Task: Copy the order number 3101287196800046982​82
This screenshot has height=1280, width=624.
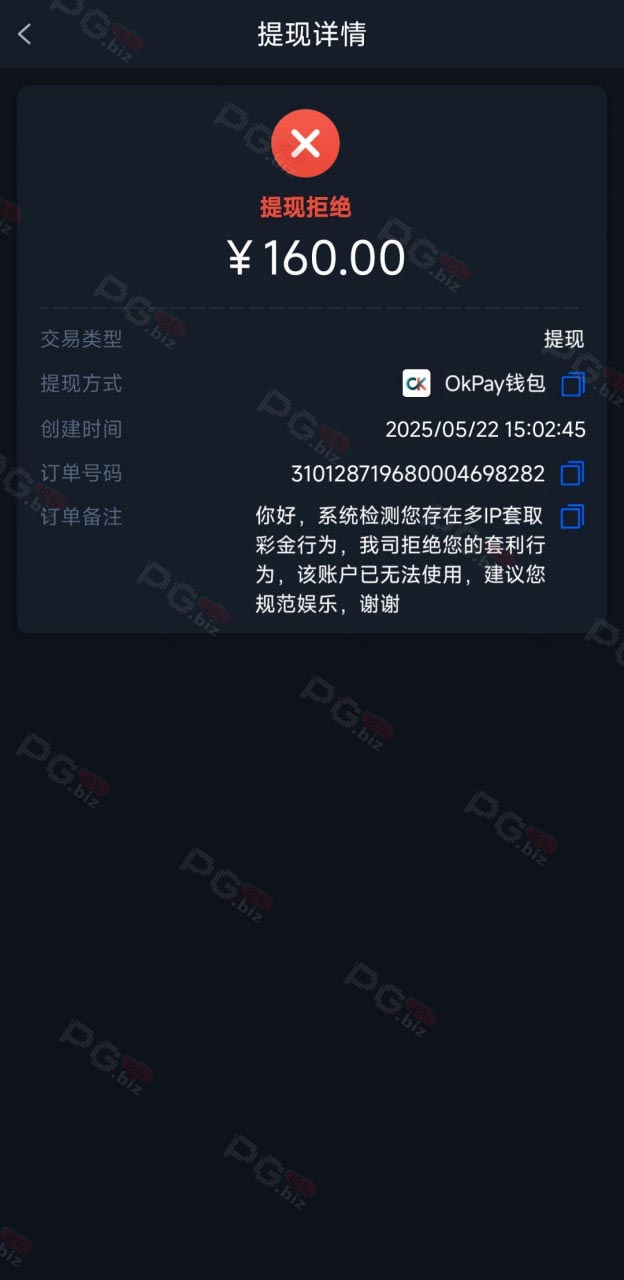Action: [572, 473]
